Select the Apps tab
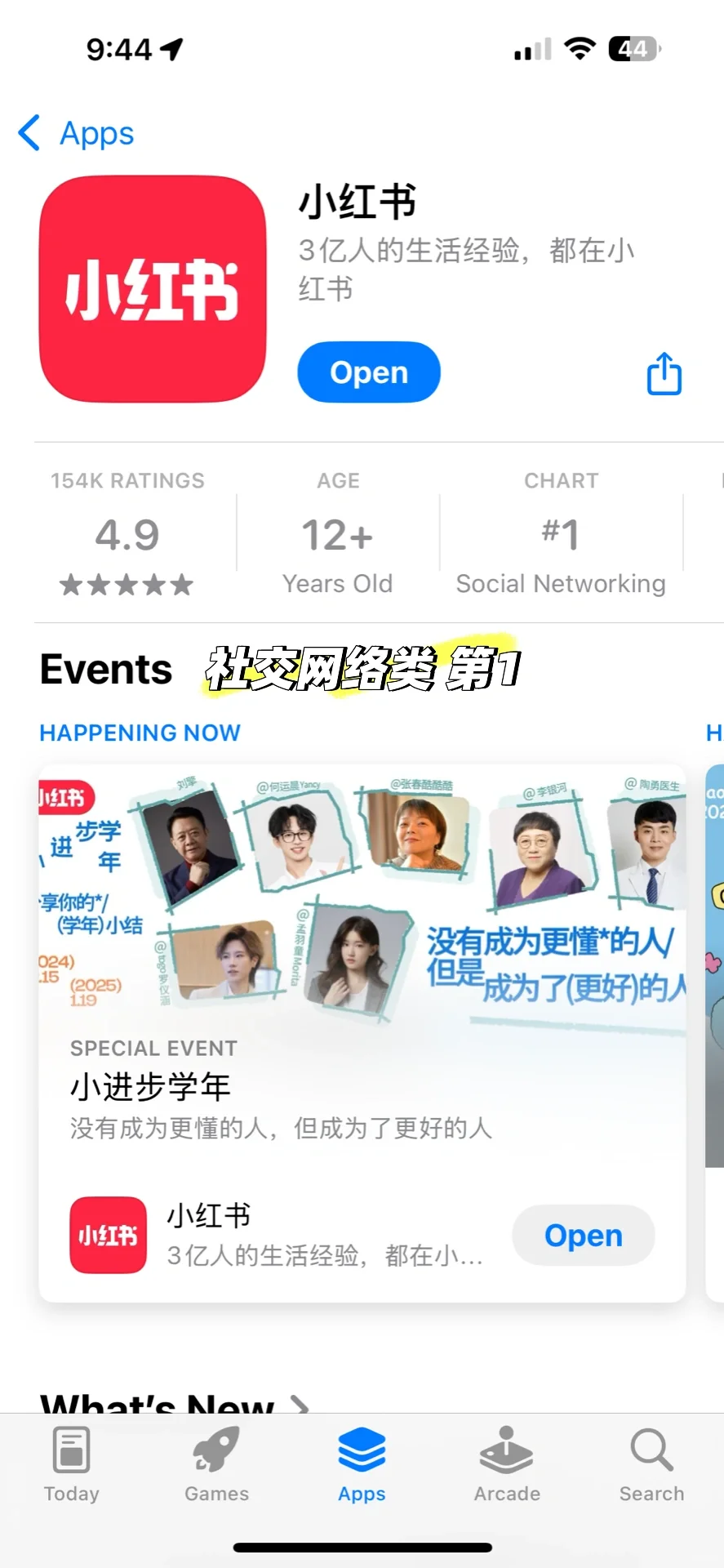The height and width of the screenshot is (1568, 724). (362, 1466)
